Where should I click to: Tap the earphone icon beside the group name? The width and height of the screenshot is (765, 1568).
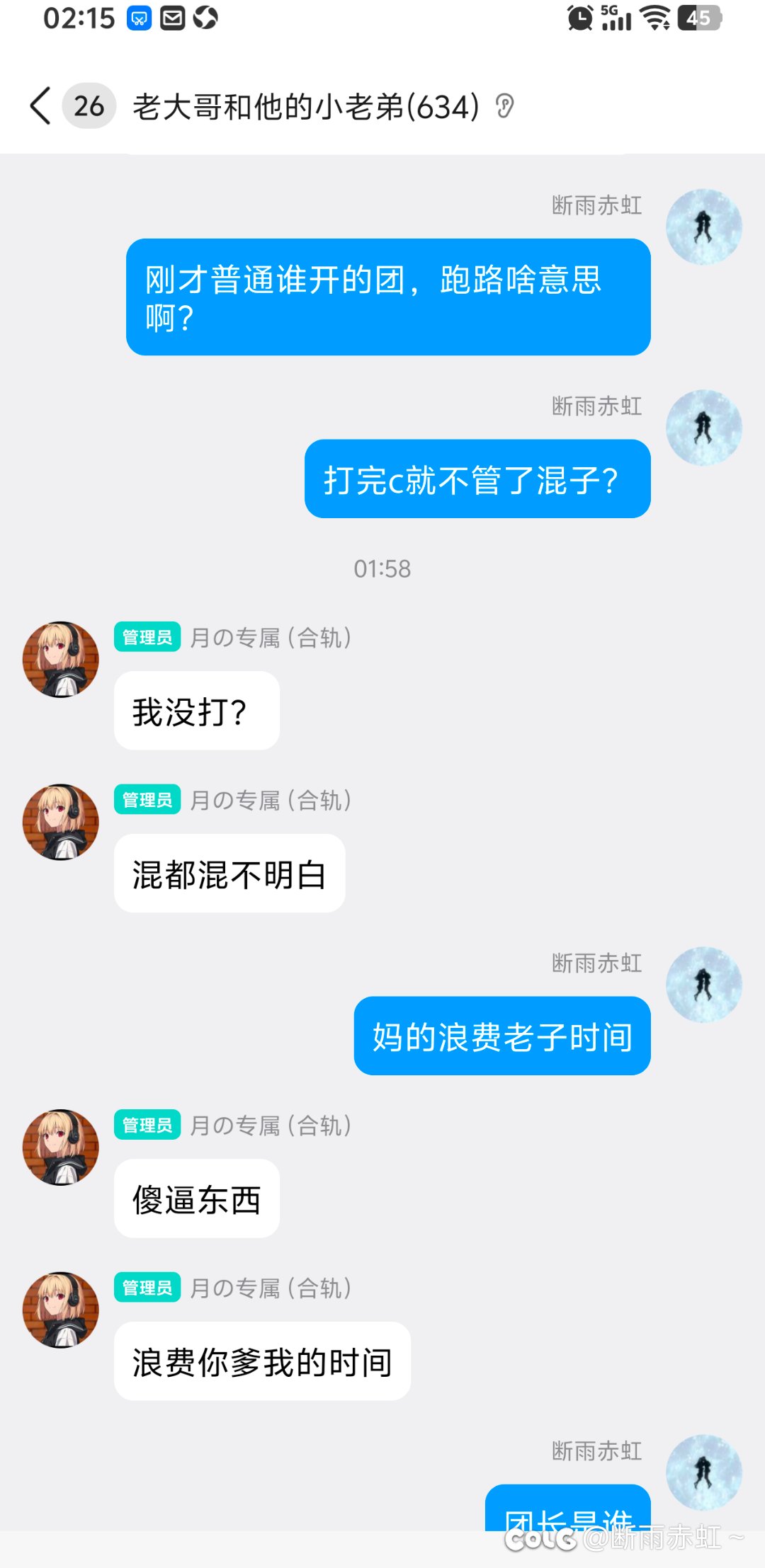point(504,105)
